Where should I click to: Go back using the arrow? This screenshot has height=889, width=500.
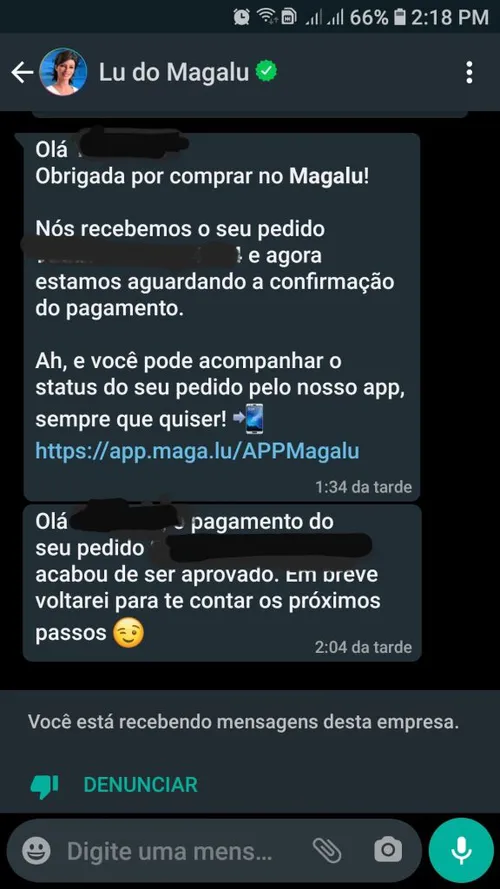(22, 73)
